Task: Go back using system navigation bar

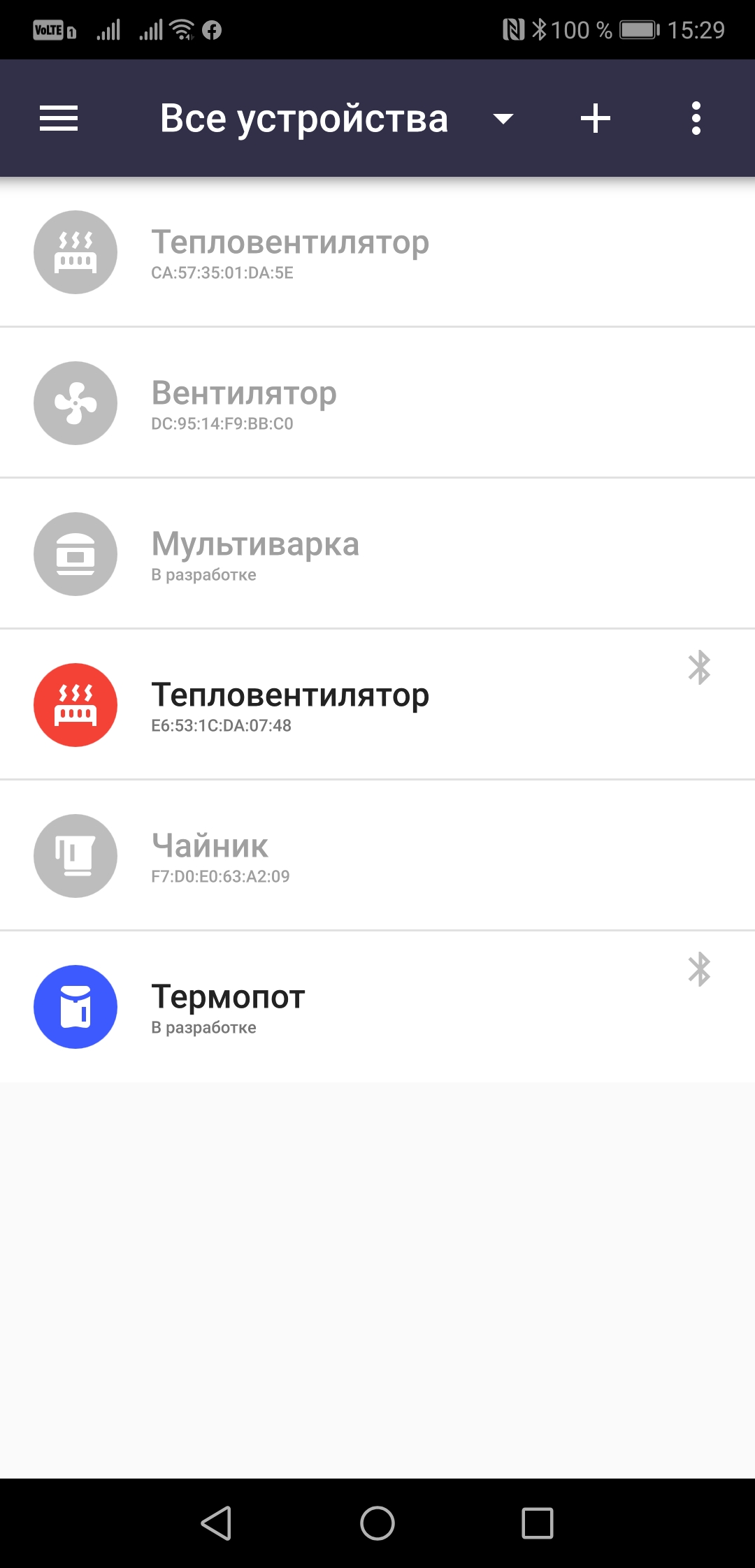Action: (x=216, y=1523)
